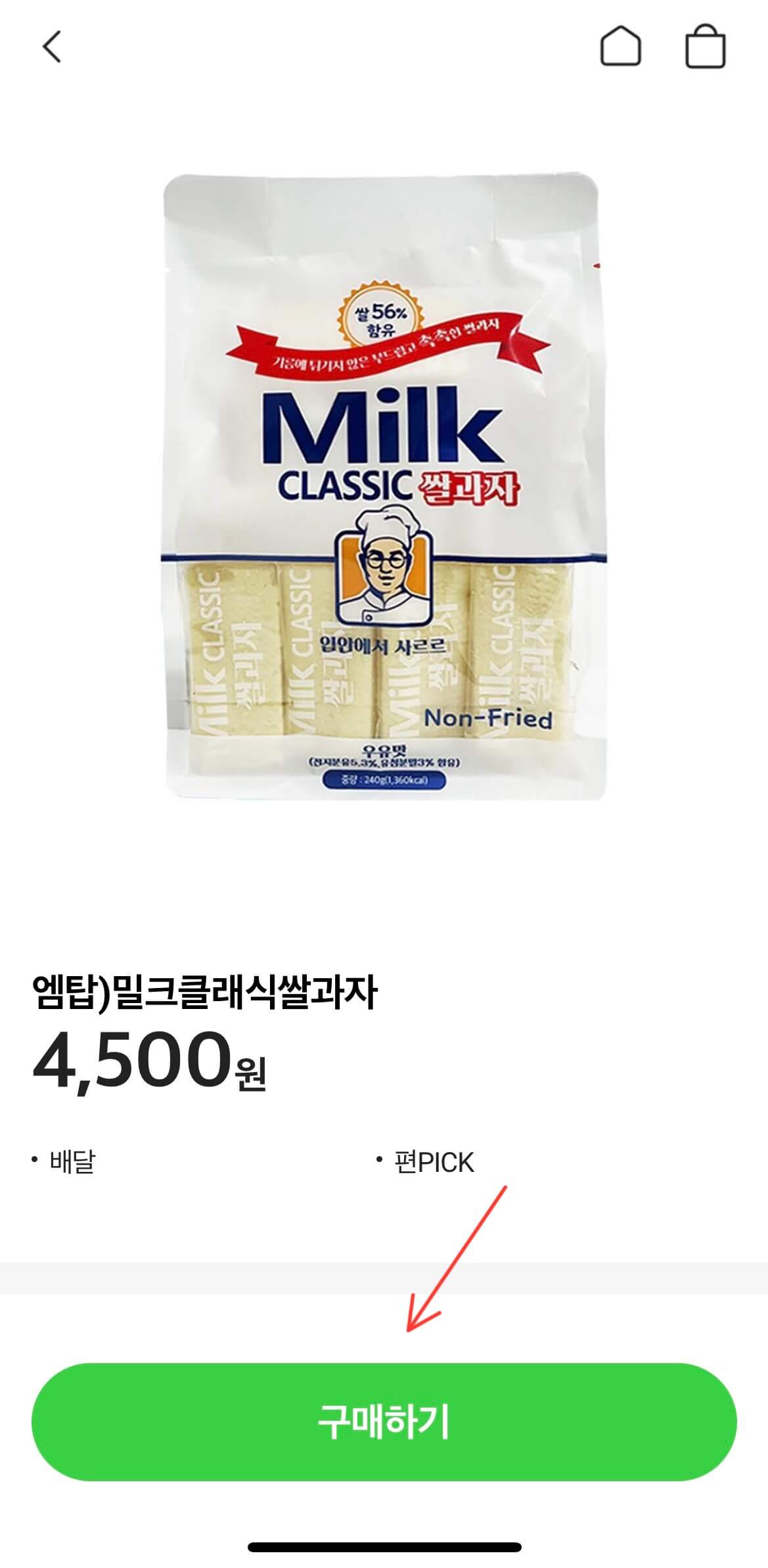Go back to the previous page
768x1568 pixels.
coord(52,47)
